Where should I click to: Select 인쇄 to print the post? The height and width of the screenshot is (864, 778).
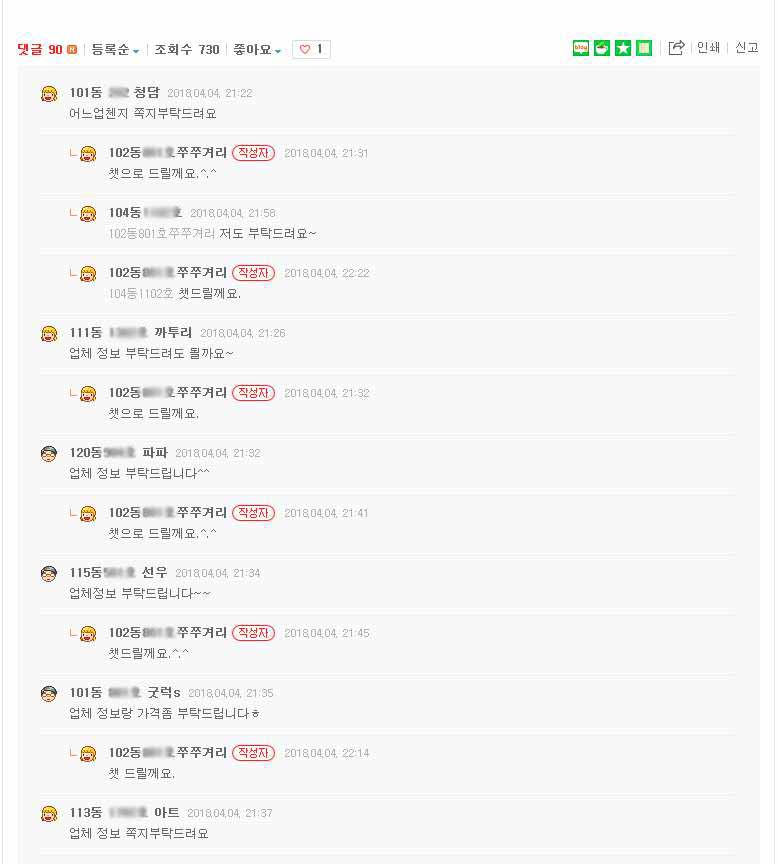(x=708, y=48)
